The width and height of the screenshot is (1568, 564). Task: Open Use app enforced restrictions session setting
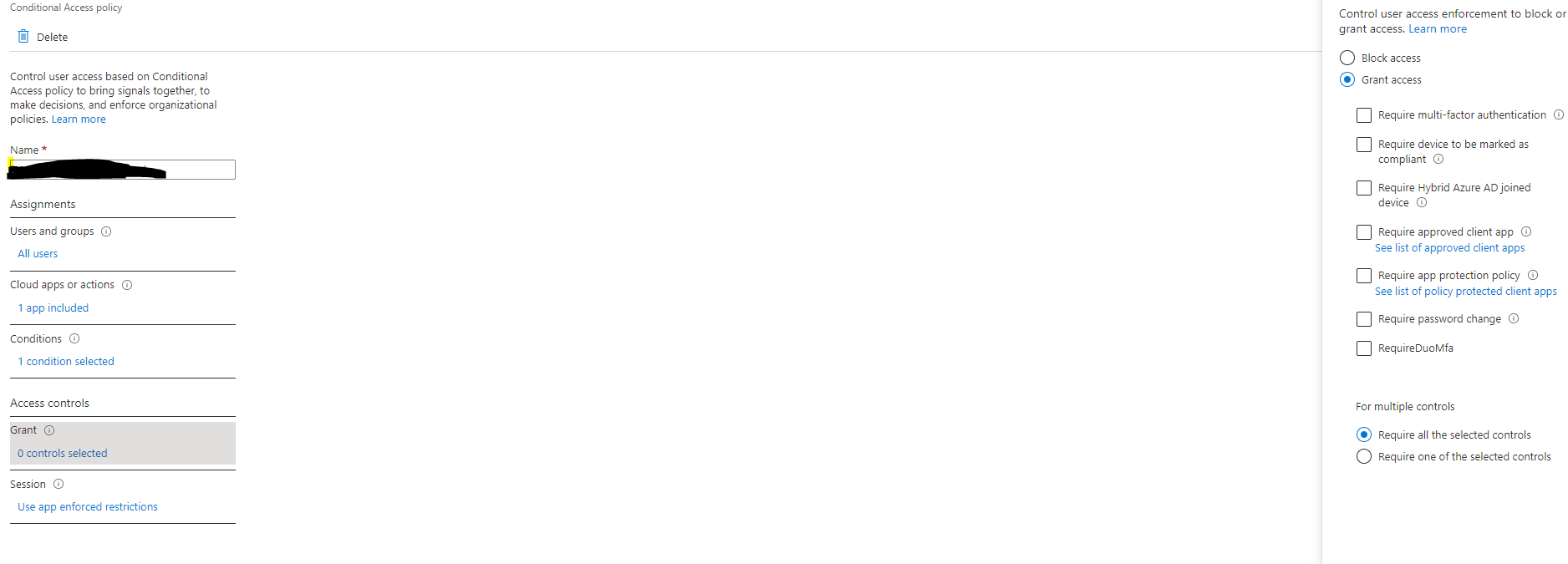[88, 507]
